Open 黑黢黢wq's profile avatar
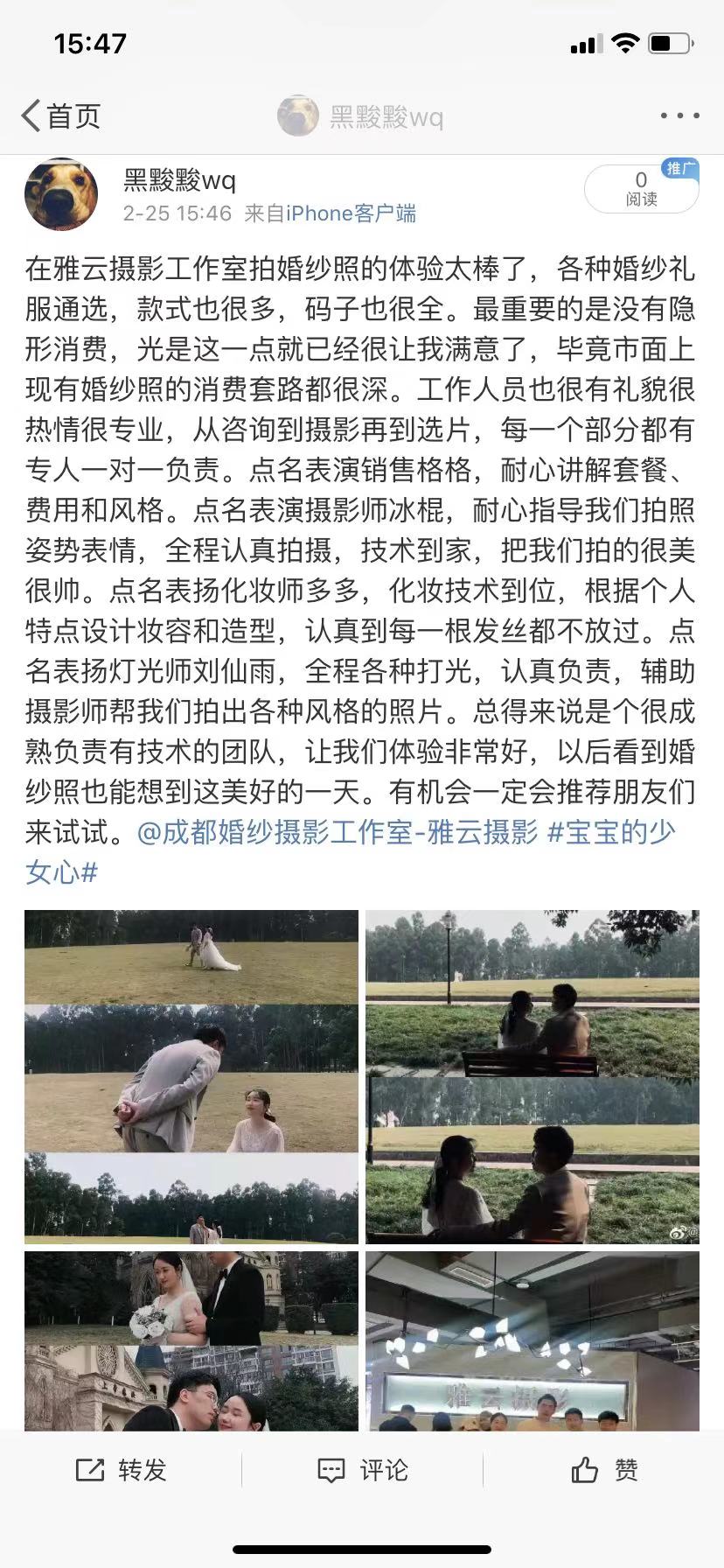 [x=60, y=194]
